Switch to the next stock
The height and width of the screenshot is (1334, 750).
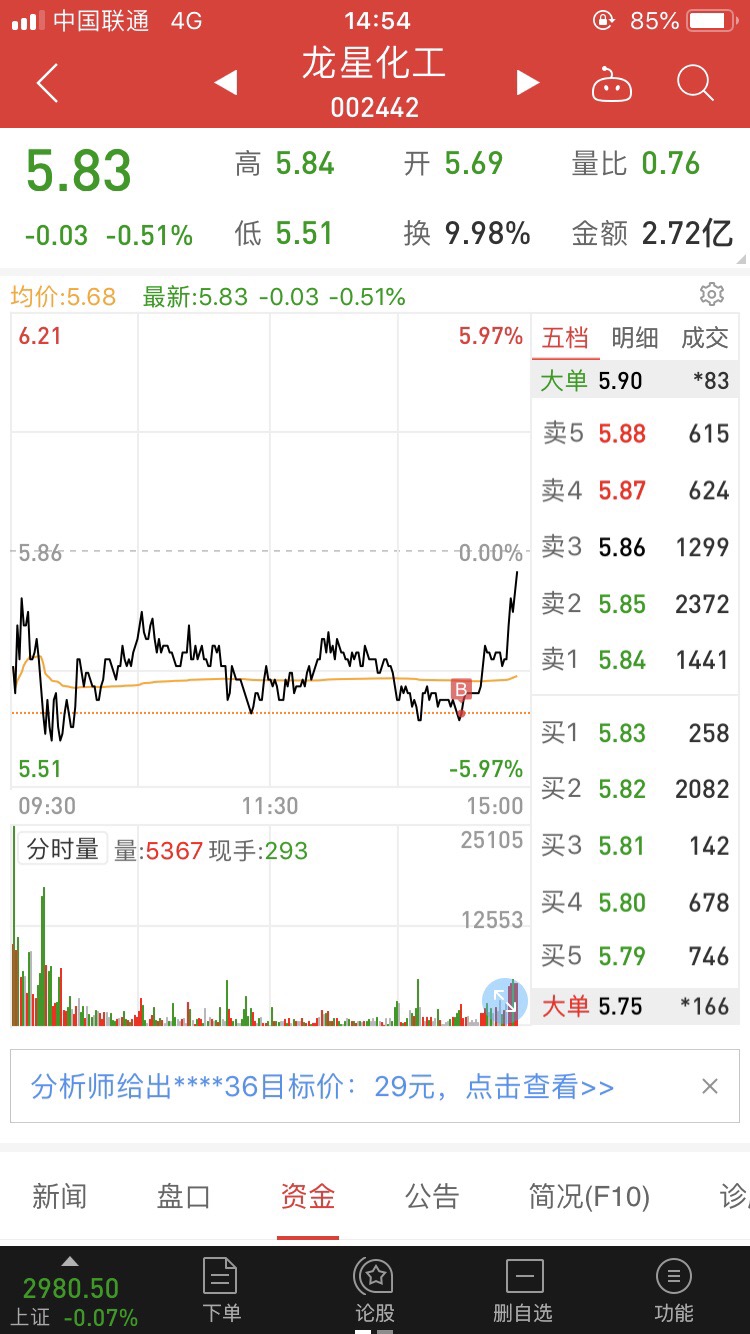(528, 83)
